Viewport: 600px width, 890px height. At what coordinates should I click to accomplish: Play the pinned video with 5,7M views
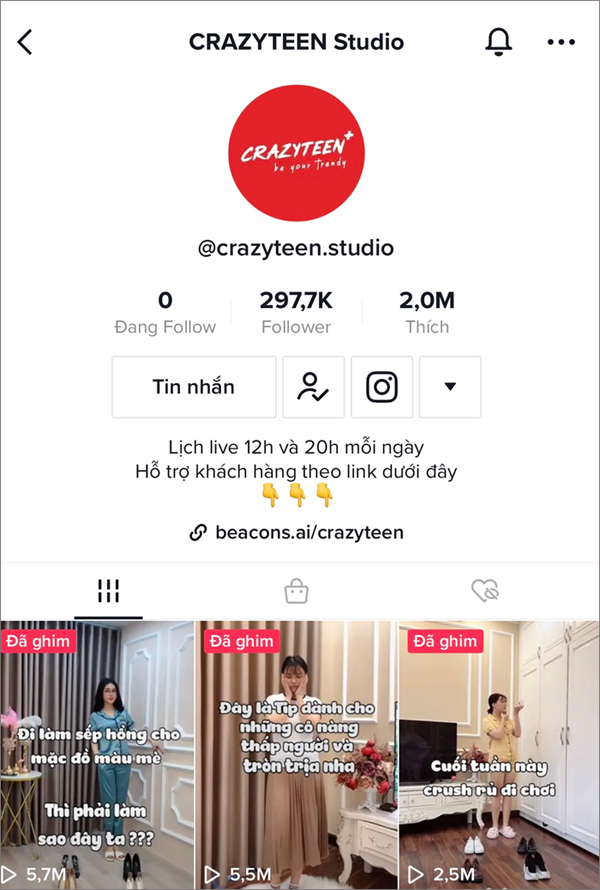click(97, 755)
